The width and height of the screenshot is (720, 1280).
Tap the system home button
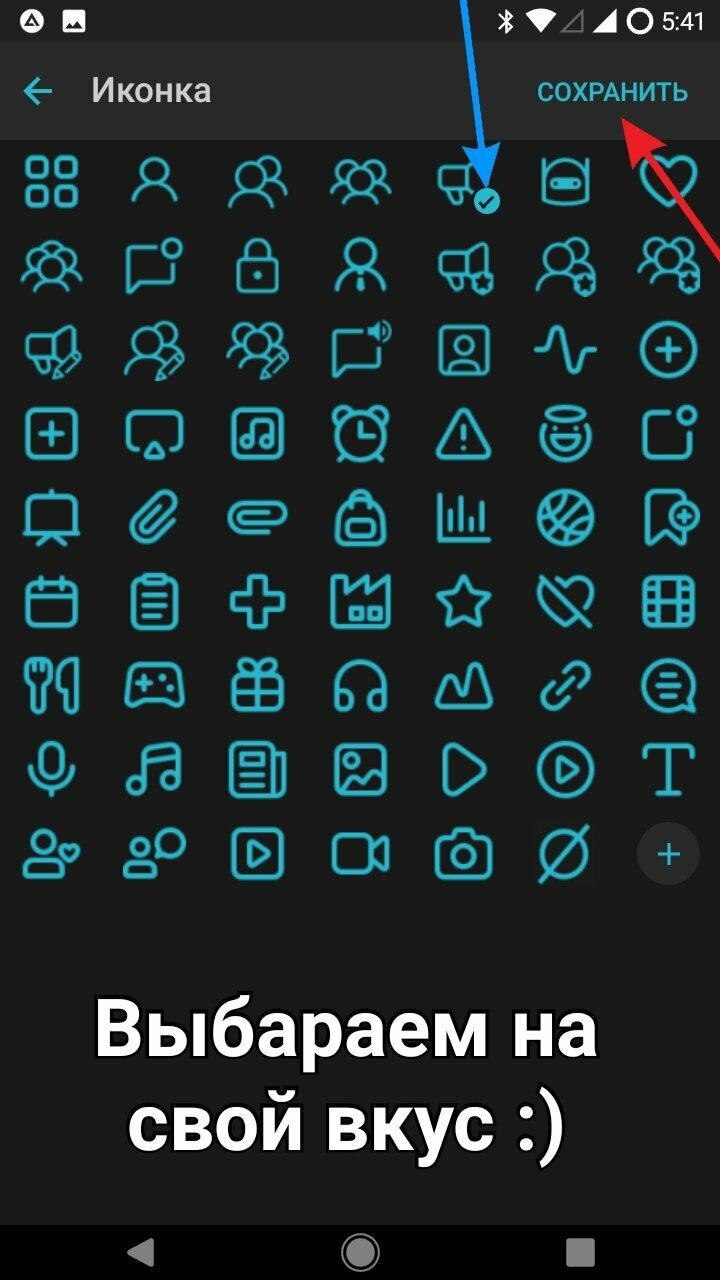360,1251
